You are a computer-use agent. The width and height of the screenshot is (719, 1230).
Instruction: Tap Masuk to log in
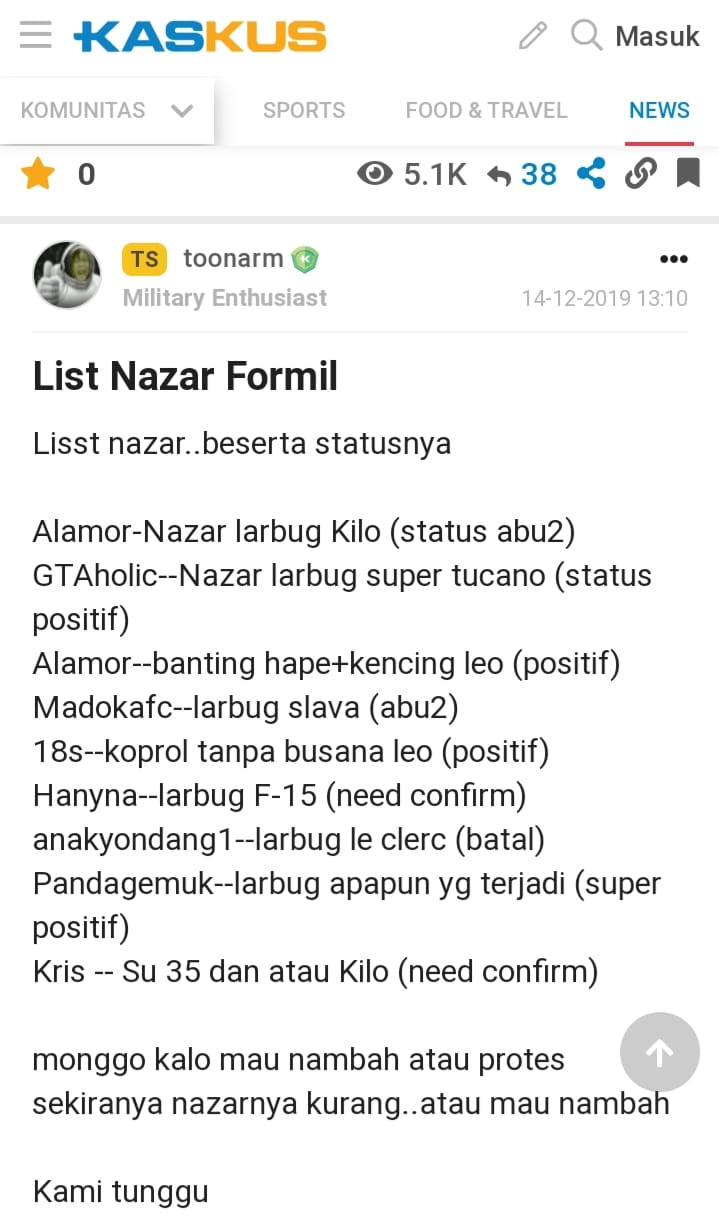pos(657,37)
